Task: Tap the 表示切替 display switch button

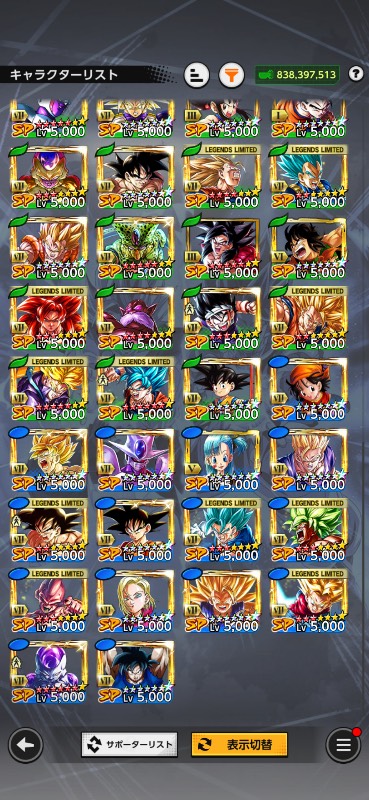Action: pos(239,745)
